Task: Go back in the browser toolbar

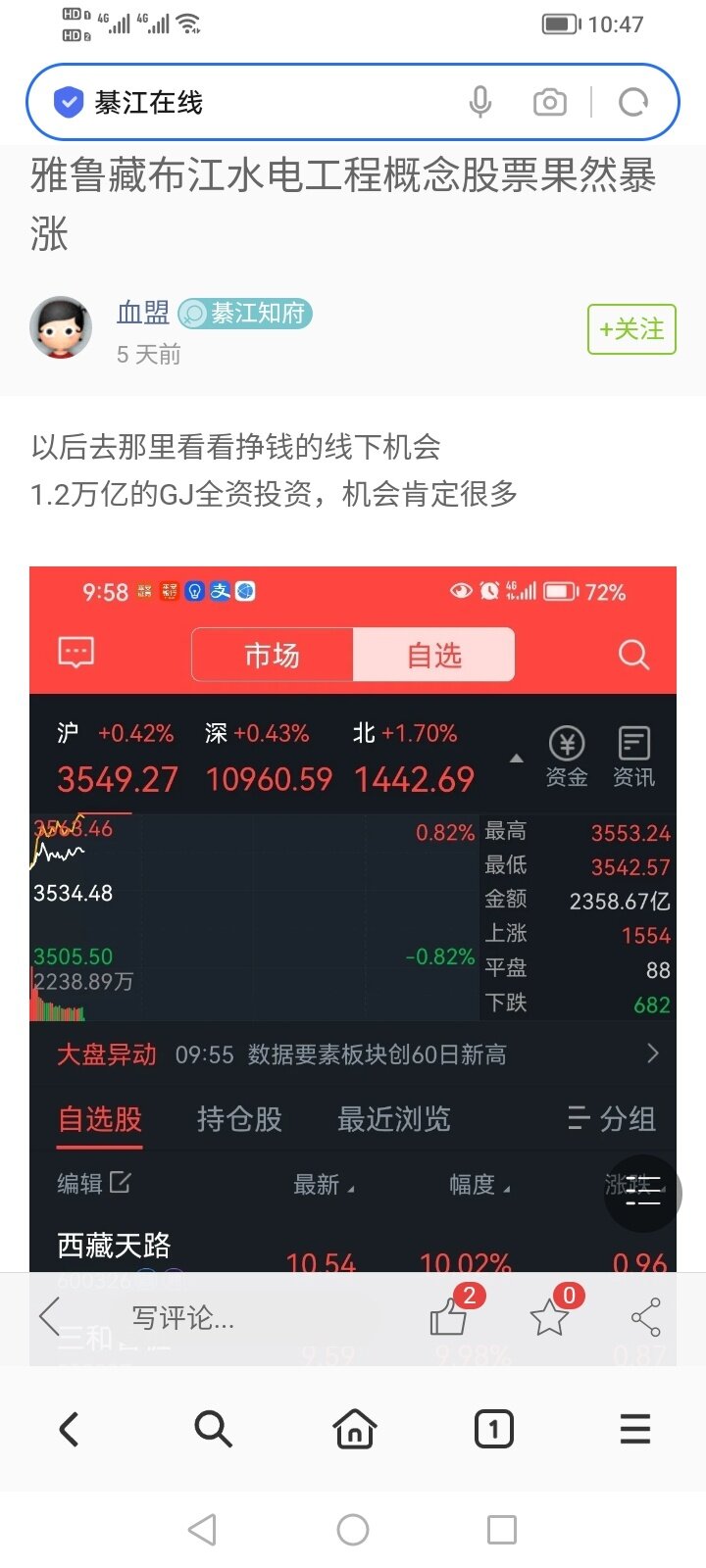Action: [x=69, y=1430]
